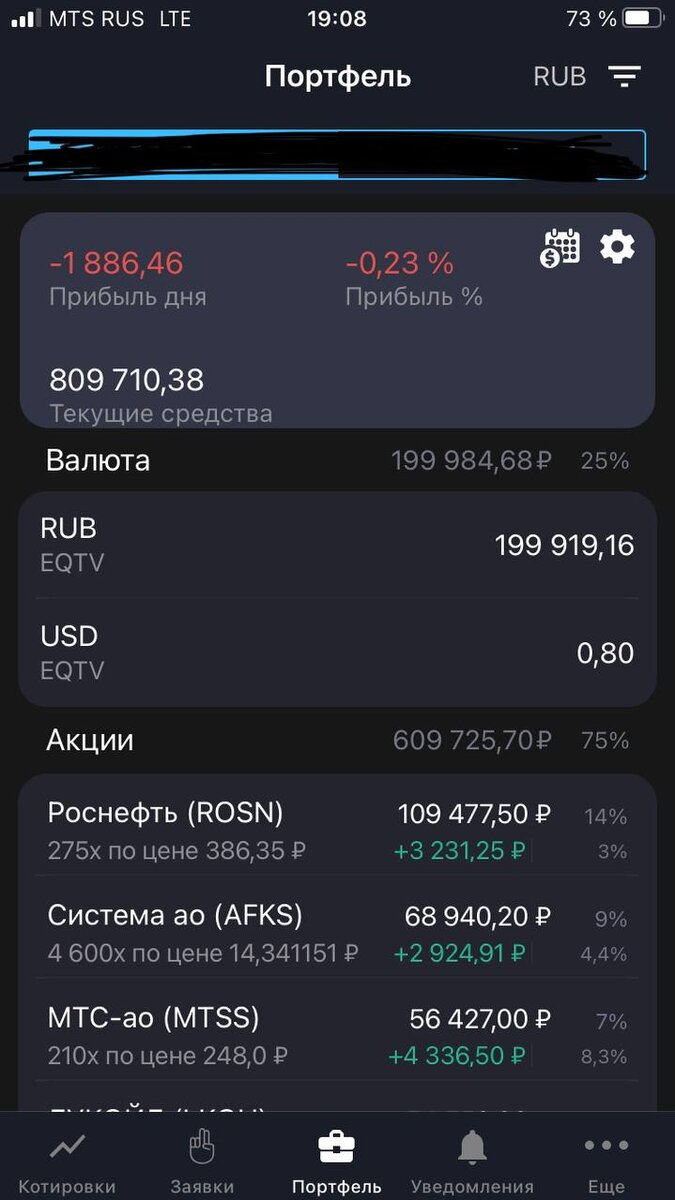This screenshot has width=675, height=1200.
Task: Open the filter icon next to RUB
Action: point(625,77)
